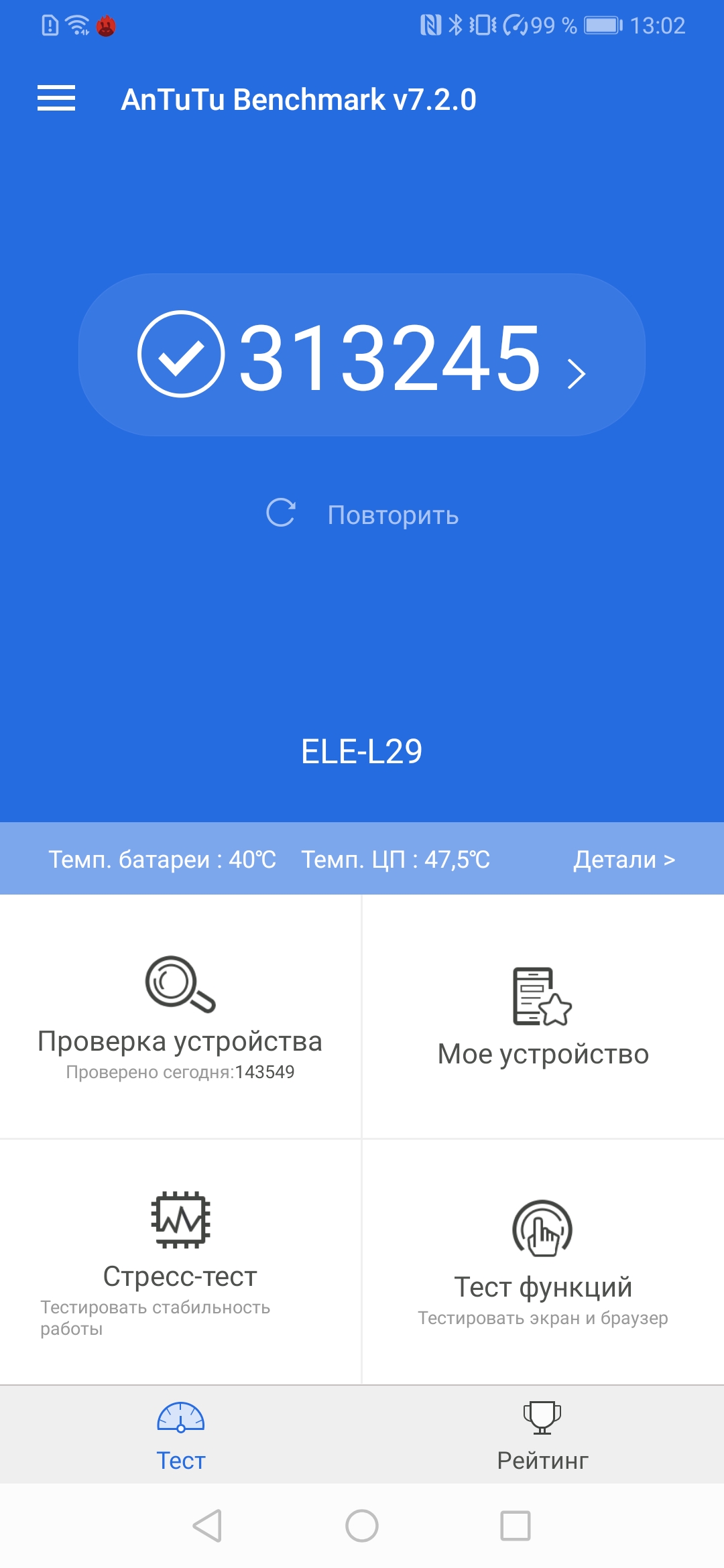This screenshot has height=1568, width=724.
Task: Start the Стресс-тест
Action: [x=180, y=1260]
